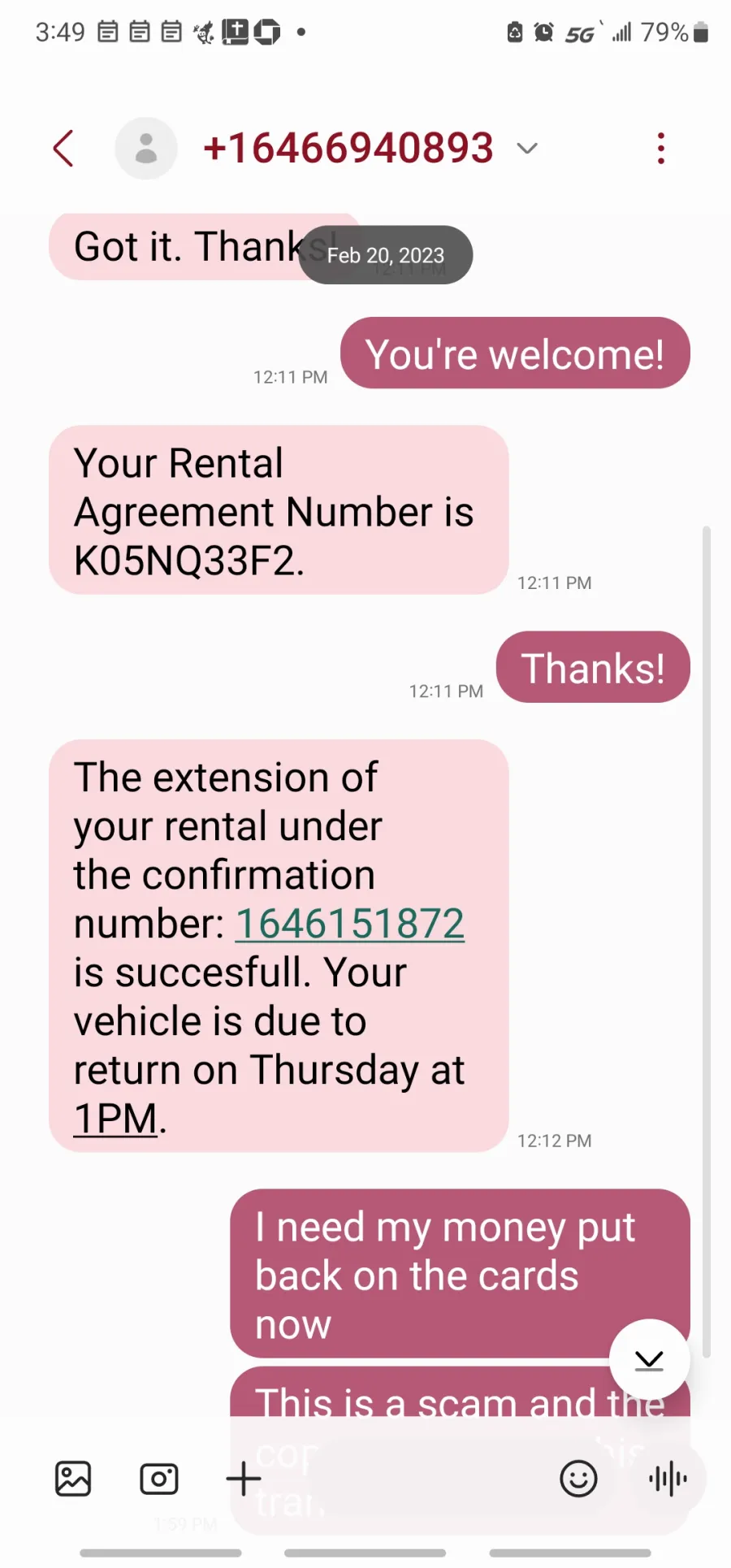Viewport: 731px width, 1568px height.
Task: Open the gallery to attach an image
Action: [x=73, y=1479]
